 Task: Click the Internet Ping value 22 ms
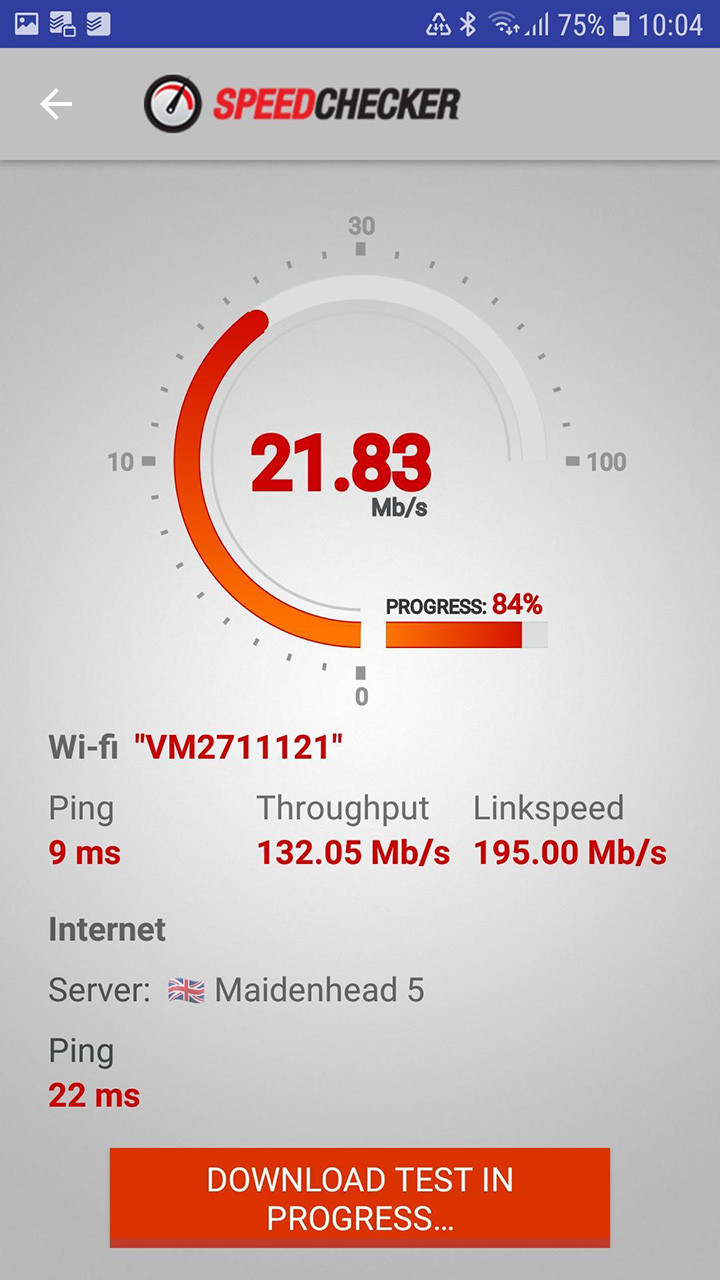click(x=93, y=1095)
